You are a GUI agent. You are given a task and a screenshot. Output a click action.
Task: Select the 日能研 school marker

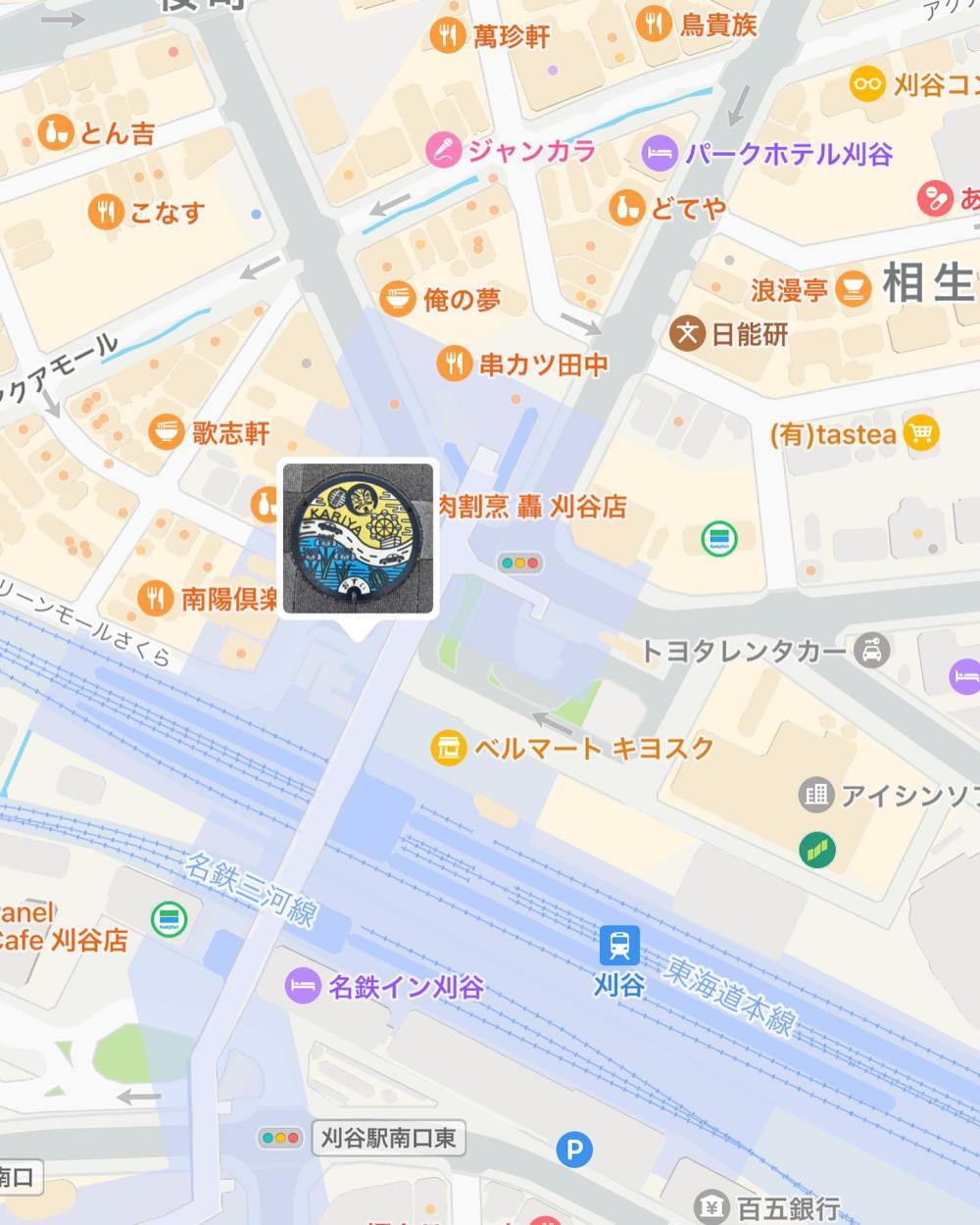pyautogui.click(x=688, y=334)
